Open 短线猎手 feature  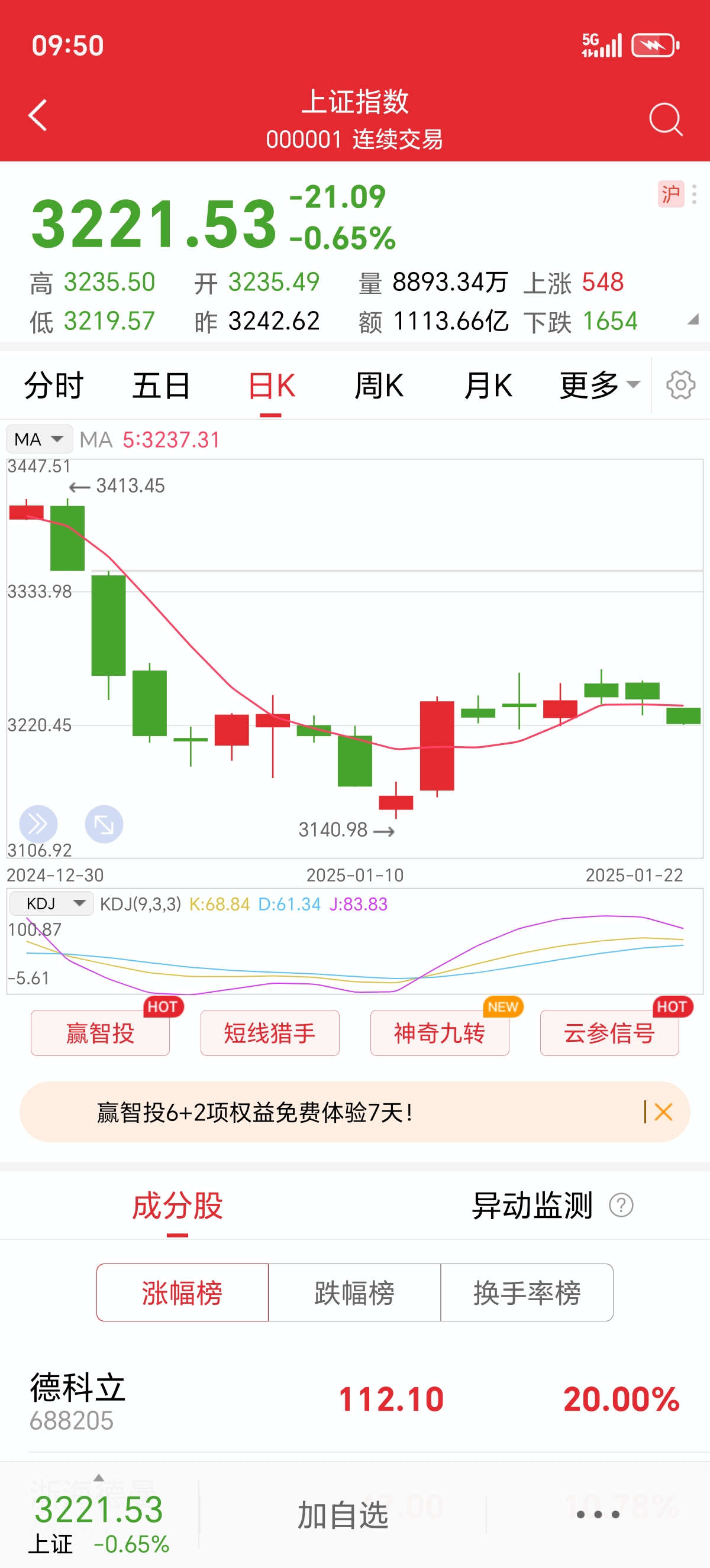click(270, 1033)
